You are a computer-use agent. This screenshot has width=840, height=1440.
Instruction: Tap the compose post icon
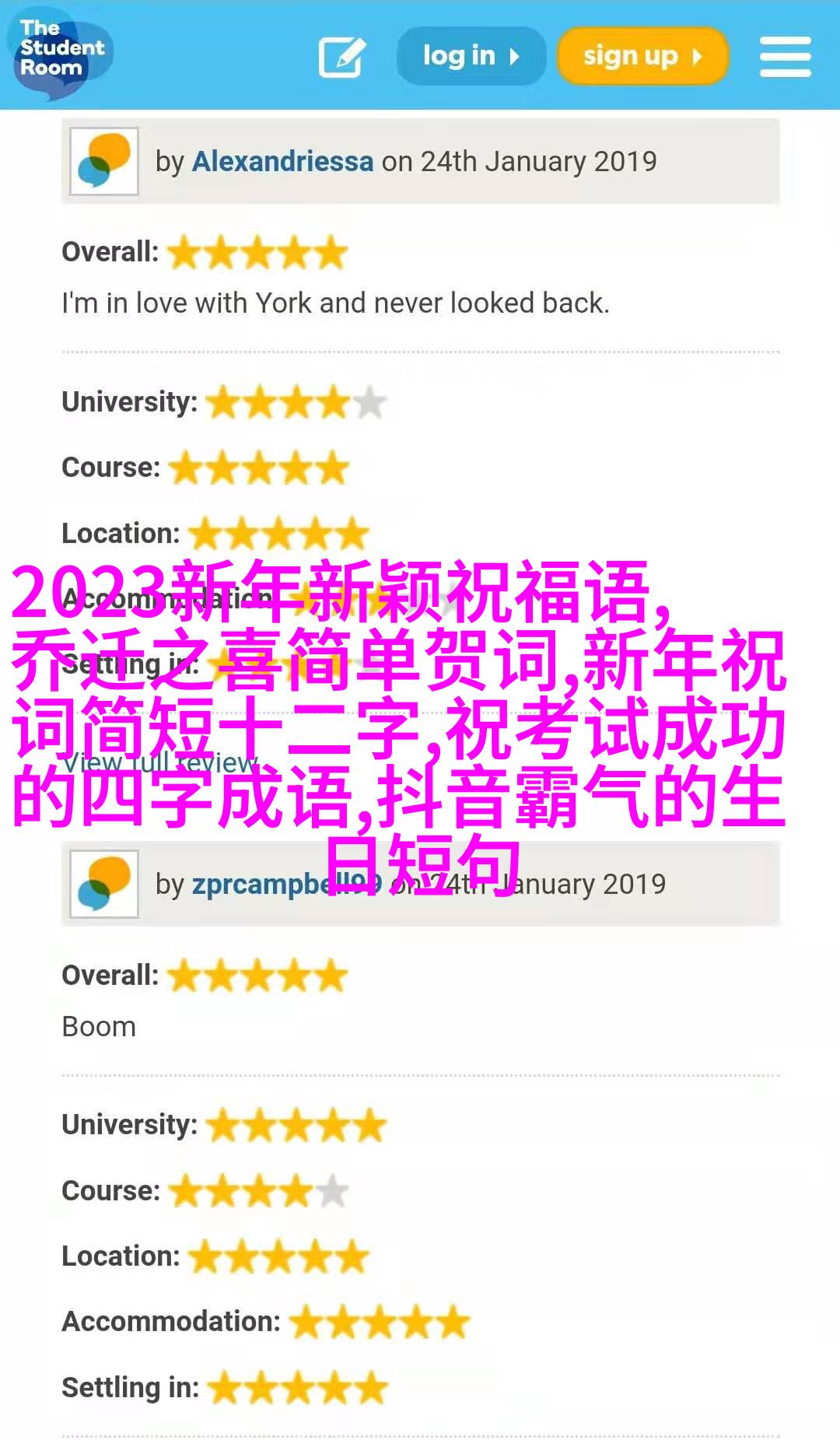[x=342, y=57]
